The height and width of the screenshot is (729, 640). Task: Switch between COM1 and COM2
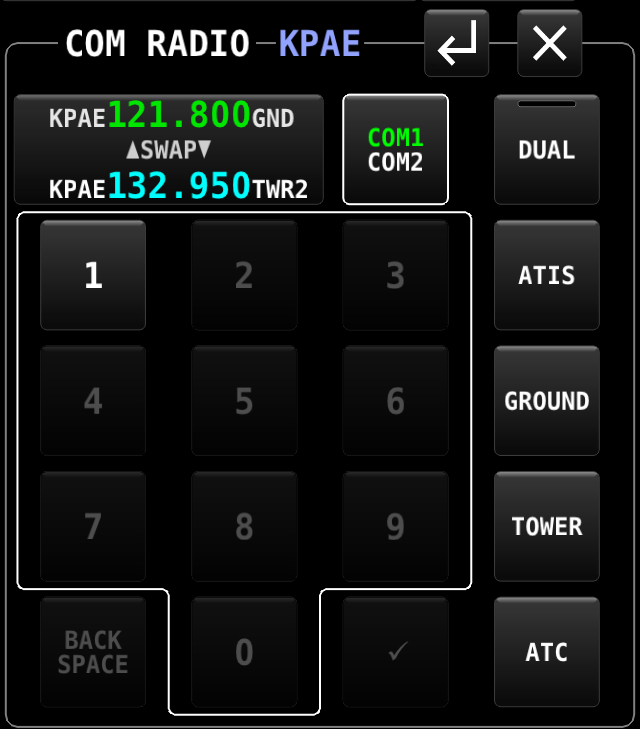pos(395,150)
